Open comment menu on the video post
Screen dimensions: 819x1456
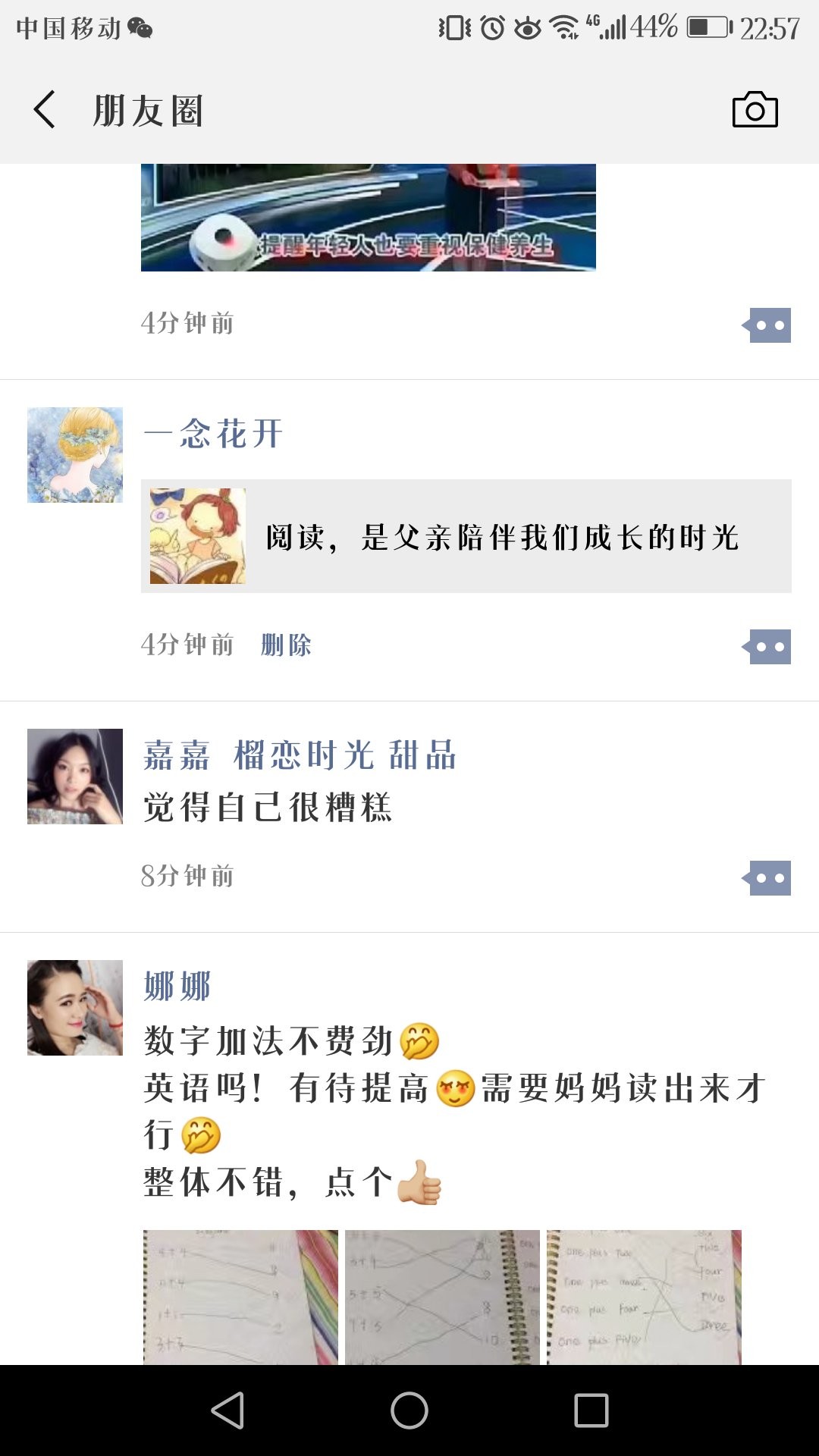click(x=768, y=325)
